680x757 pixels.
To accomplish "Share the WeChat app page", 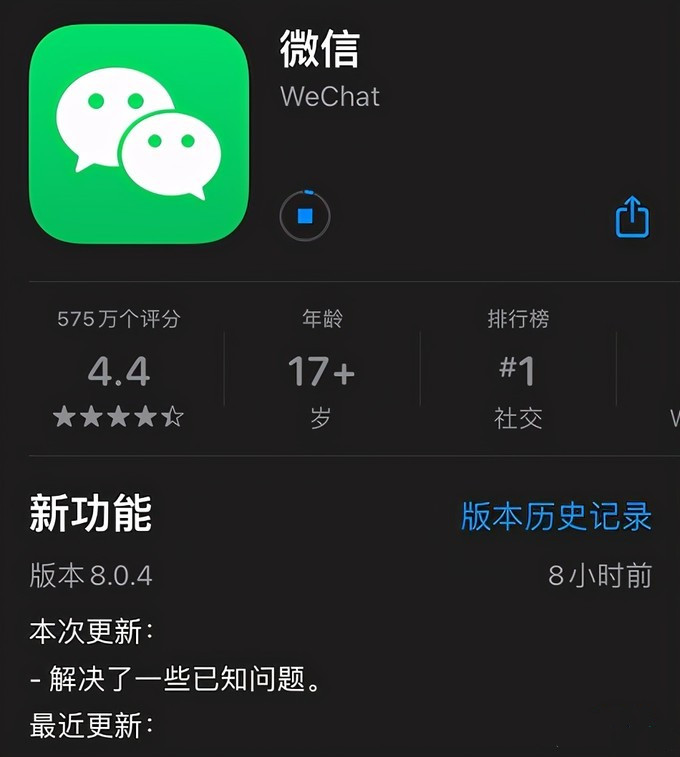I will point(632,216).
